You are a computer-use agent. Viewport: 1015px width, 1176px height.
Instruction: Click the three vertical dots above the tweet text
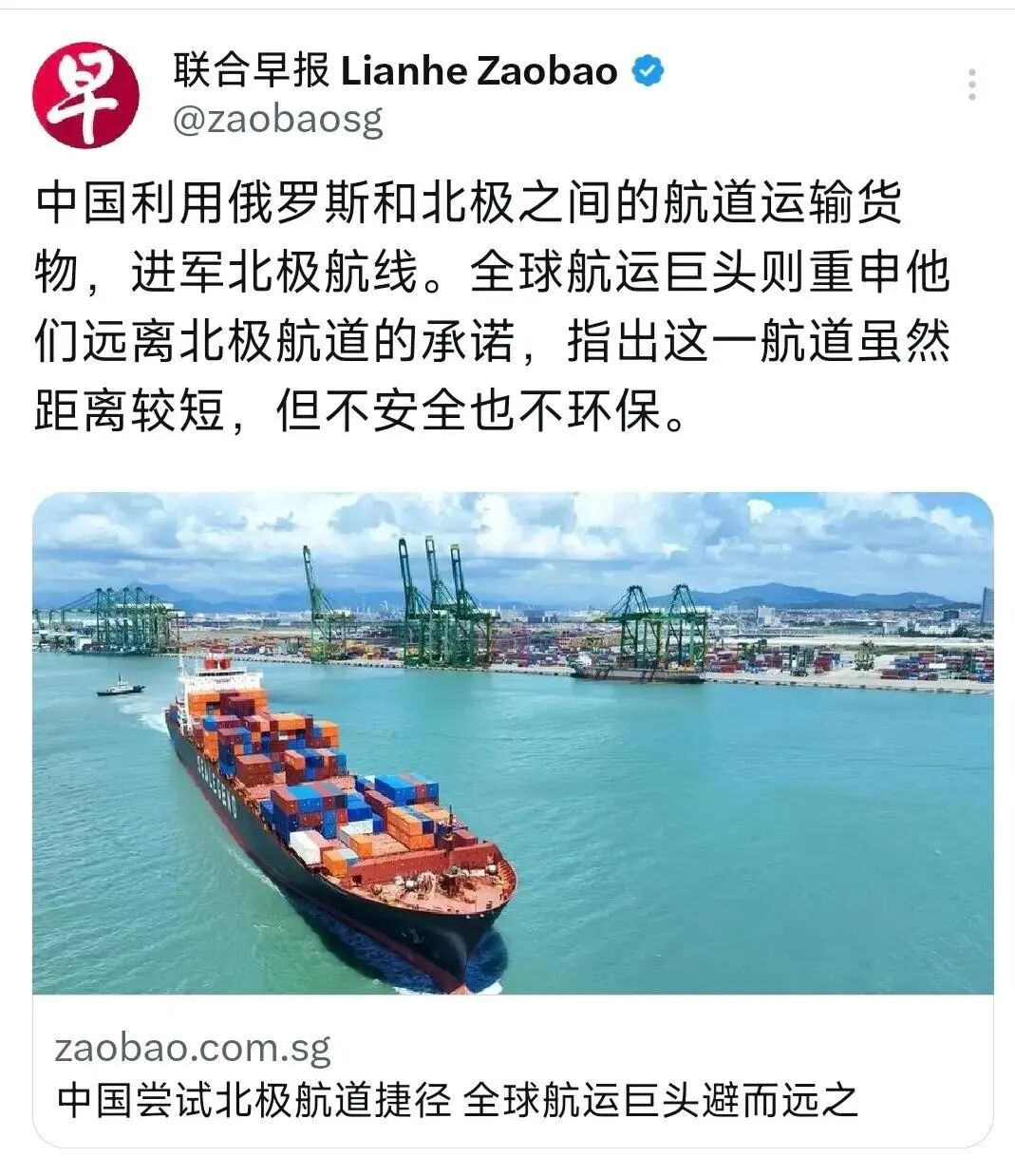[974, 85]
